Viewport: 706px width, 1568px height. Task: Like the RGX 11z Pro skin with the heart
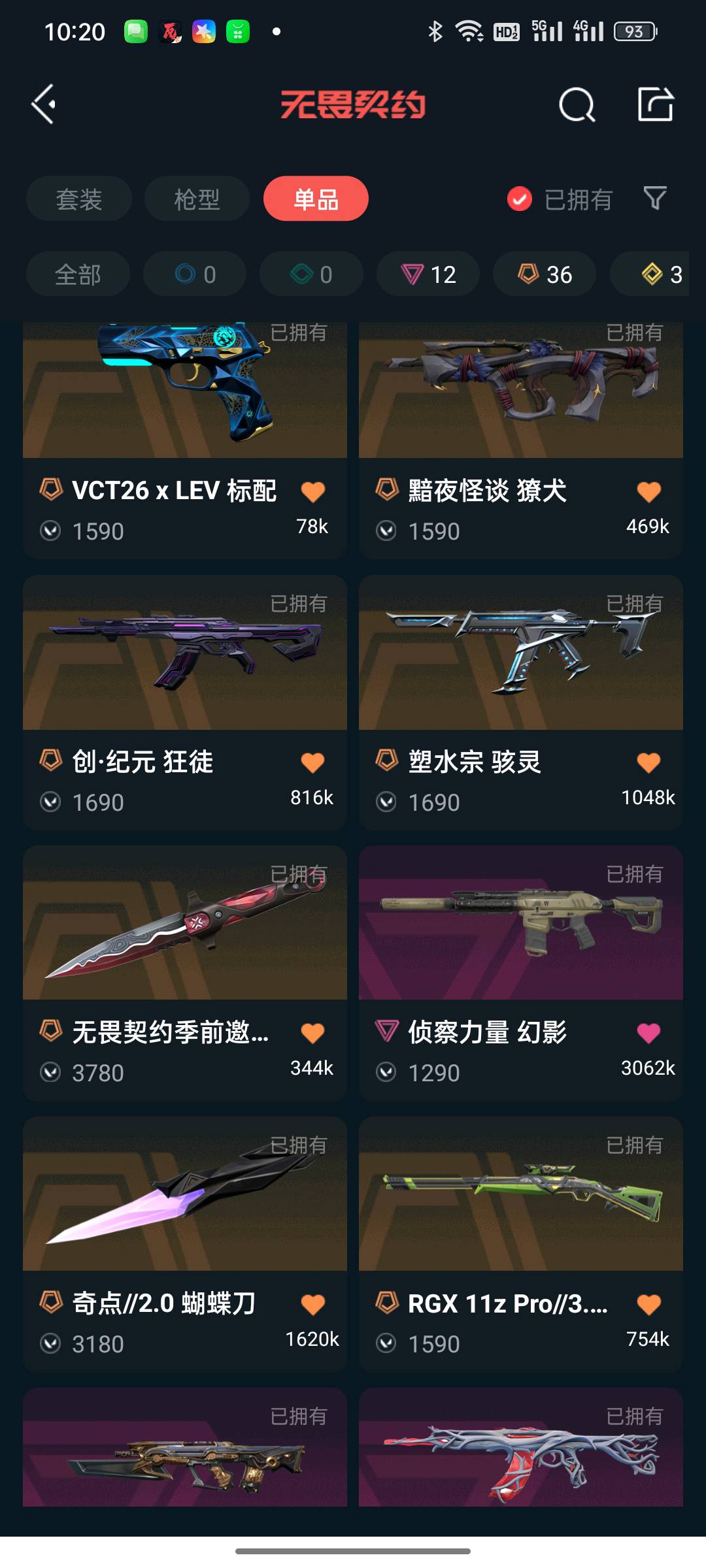point(648,1305)
